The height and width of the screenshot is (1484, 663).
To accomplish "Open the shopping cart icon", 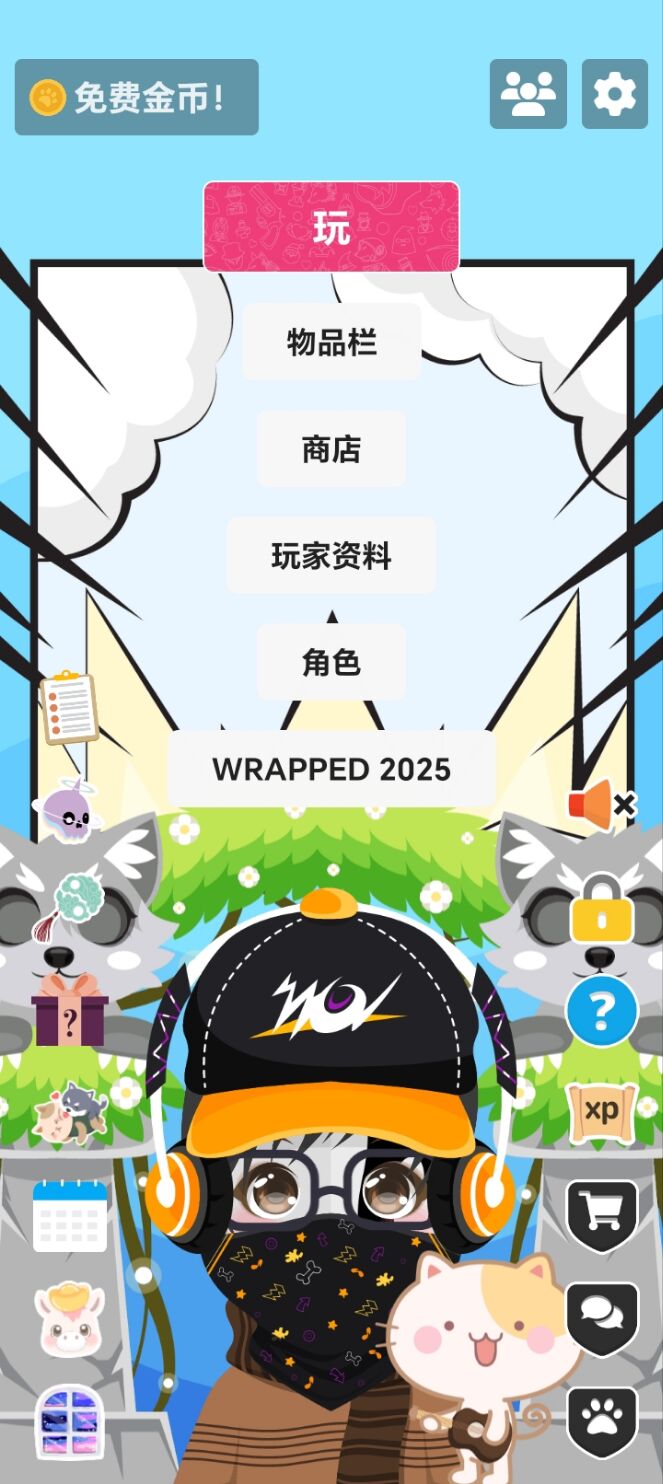I will coord(601,1213).
